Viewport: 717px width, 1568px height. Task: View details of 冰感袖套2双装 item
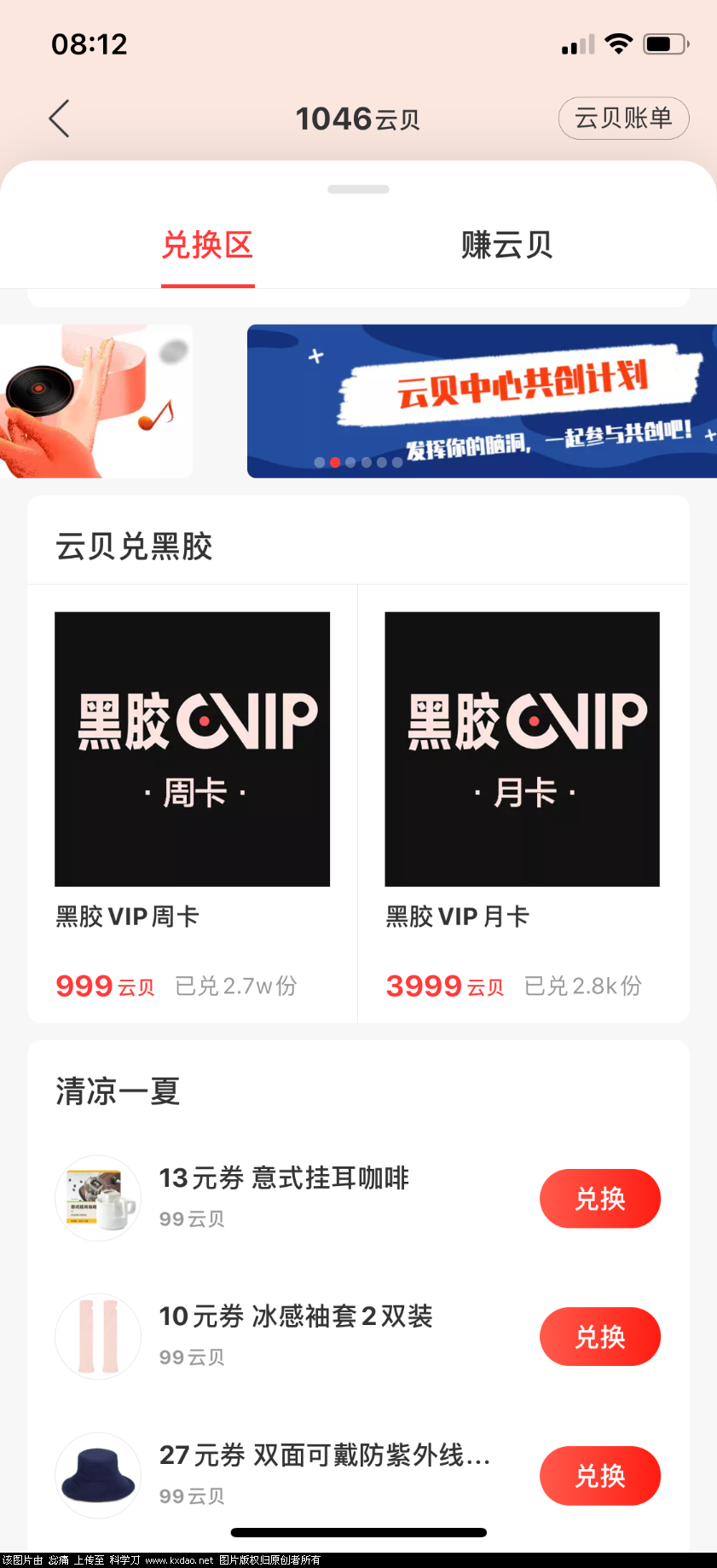pos(295,1316)
